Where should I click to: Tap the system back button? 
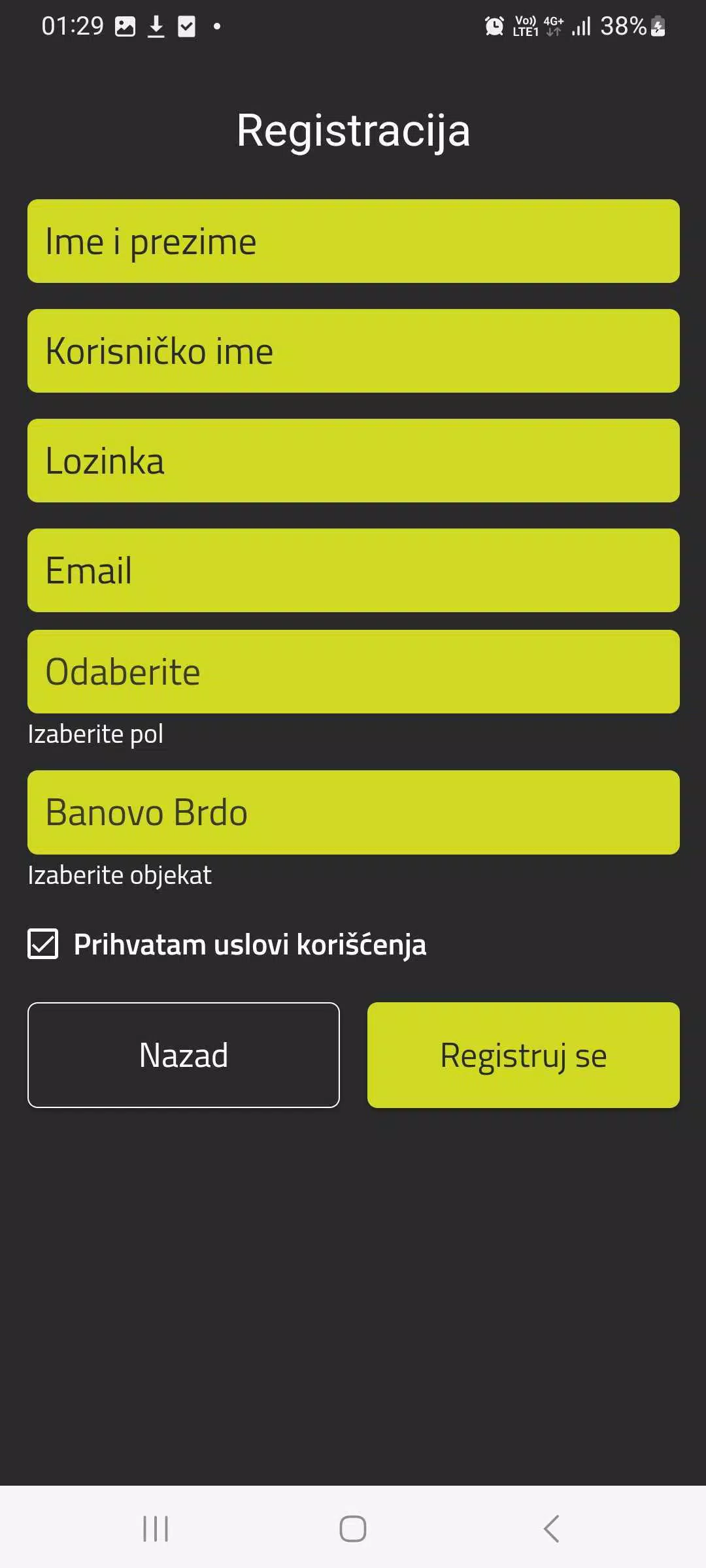pyautogui.click(x=551, y=1529)
